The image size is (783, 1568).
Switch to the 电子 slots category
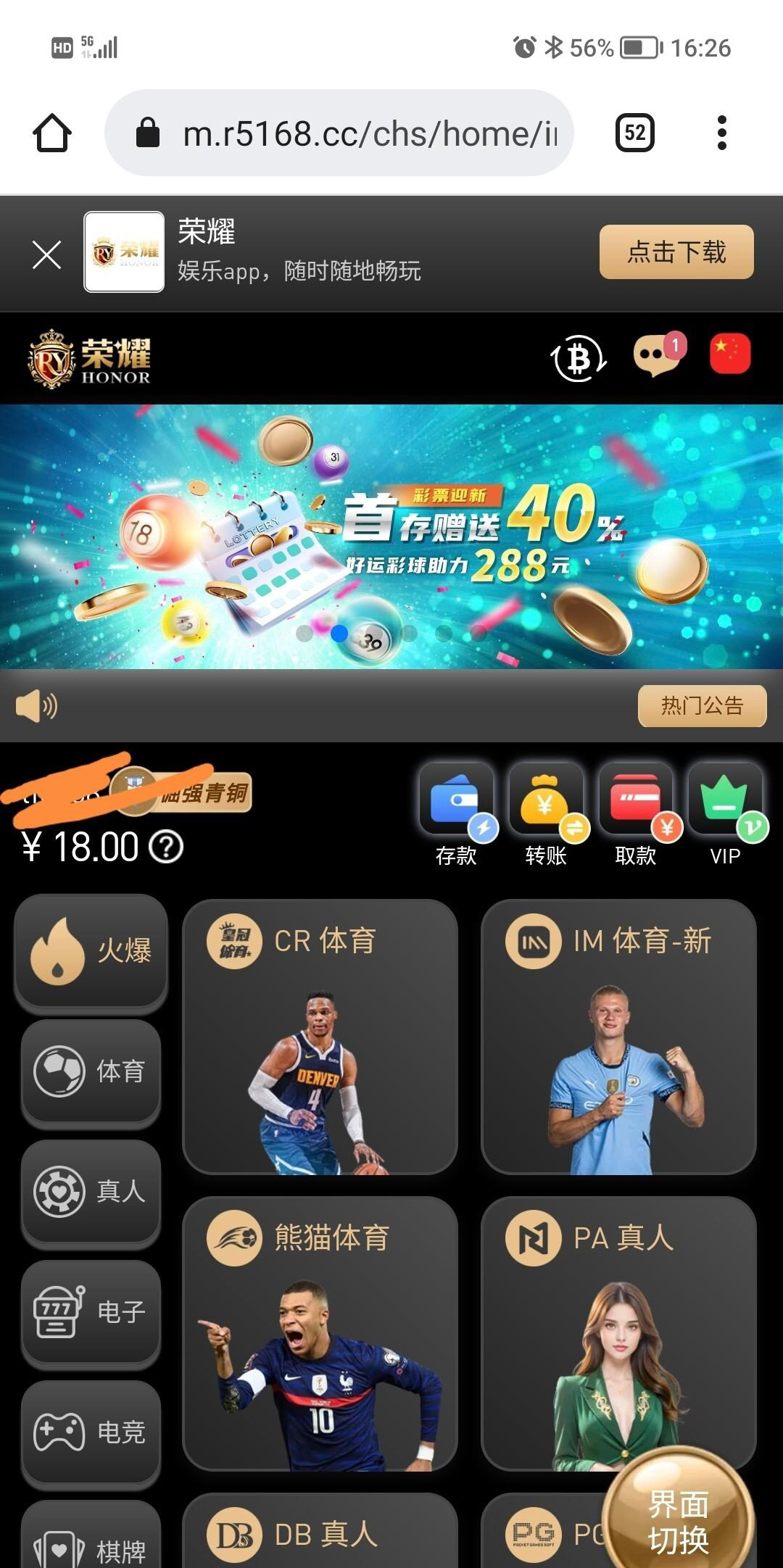coord(91,1311)
